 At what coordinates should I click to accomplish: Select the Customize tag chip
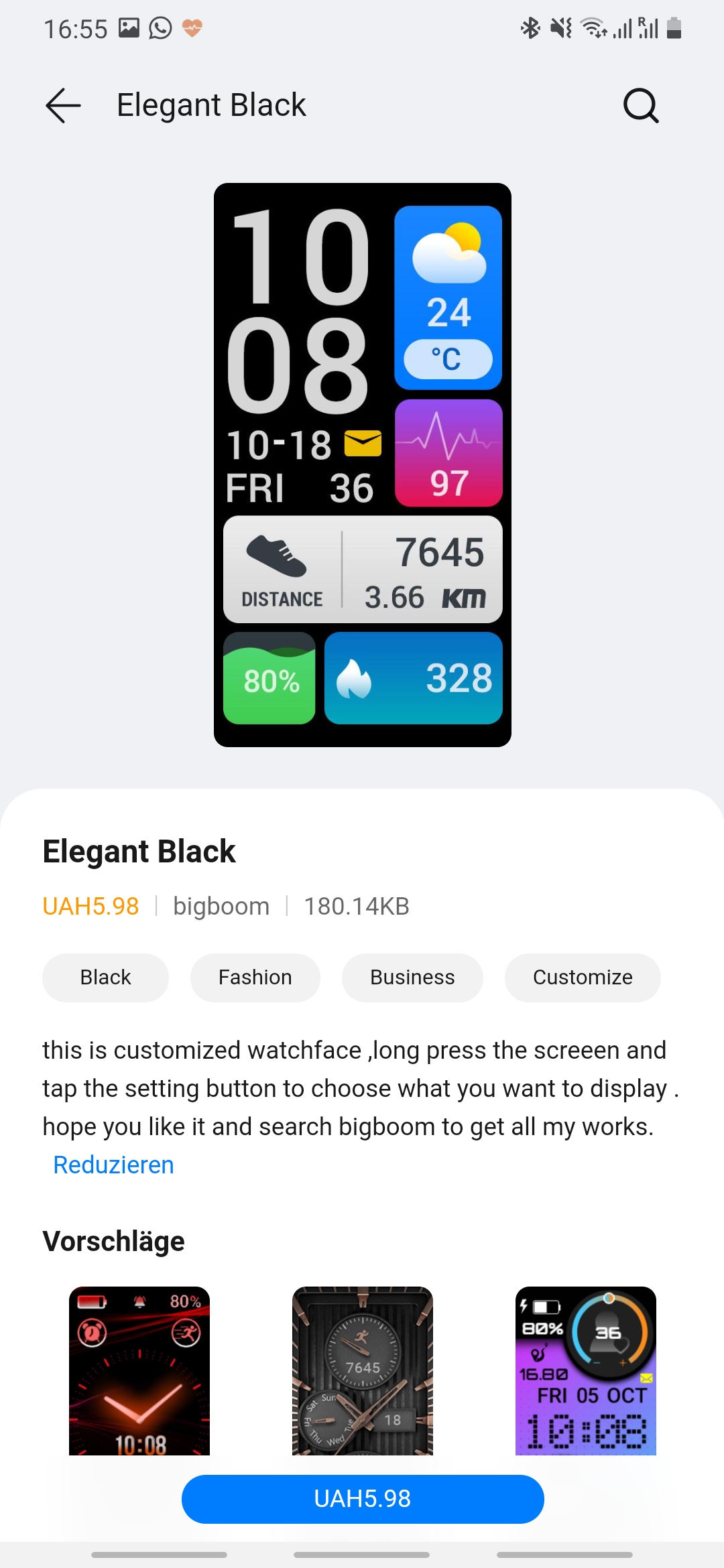pos(582,977)
